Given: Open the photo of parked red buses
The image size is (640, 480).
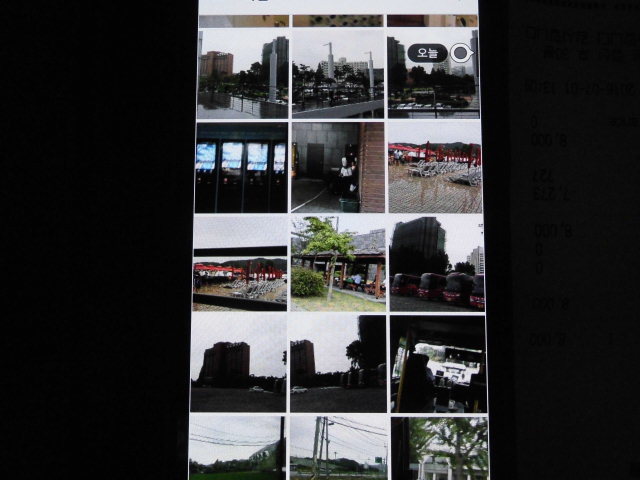Looking at the screenshot, I should pos(436,263).
